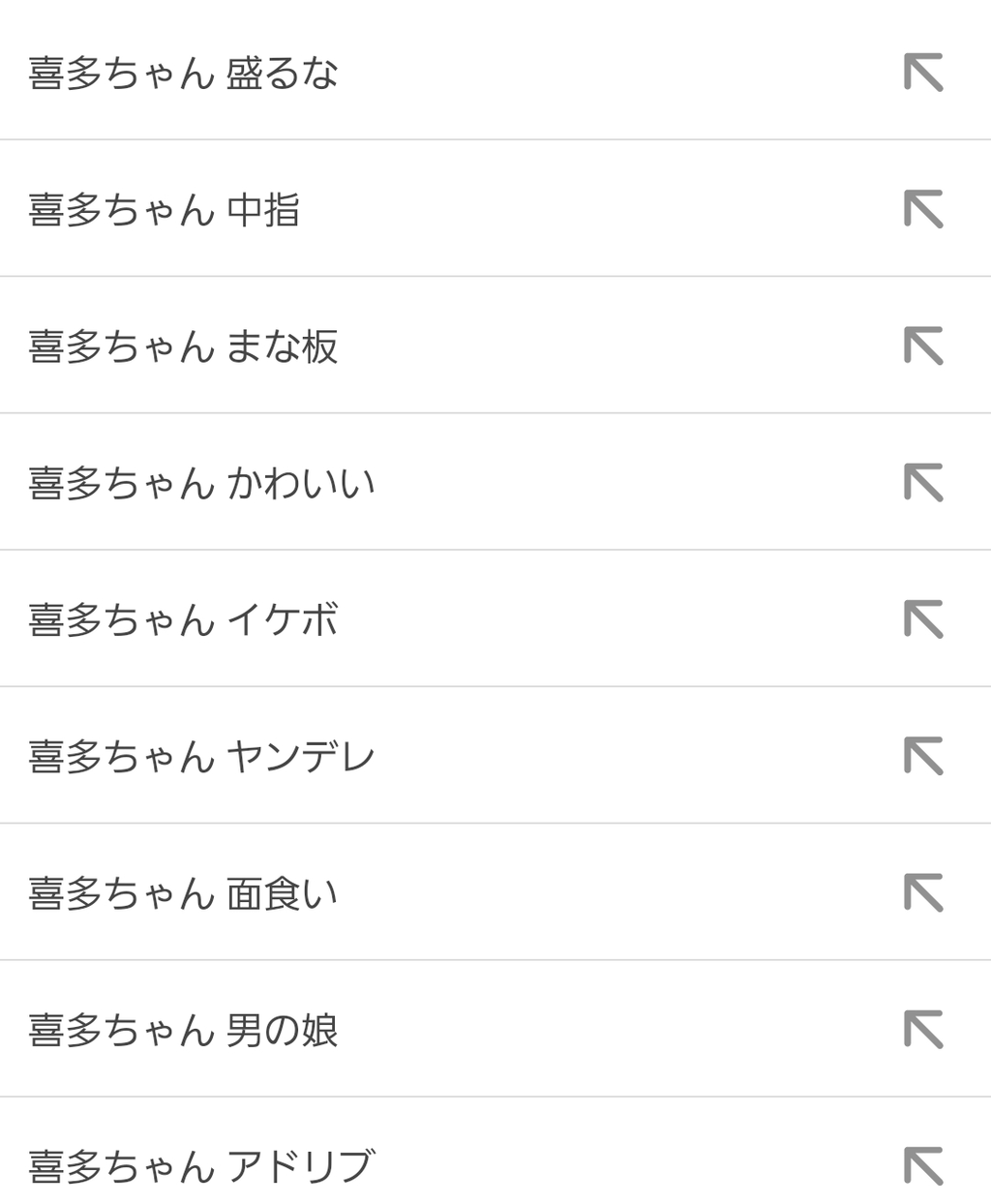The width and height of the screenshot is (991, 1204).
Task: Pick the suggestion 喜多ちゃん ヤンデレ
Action: [201, 756]
